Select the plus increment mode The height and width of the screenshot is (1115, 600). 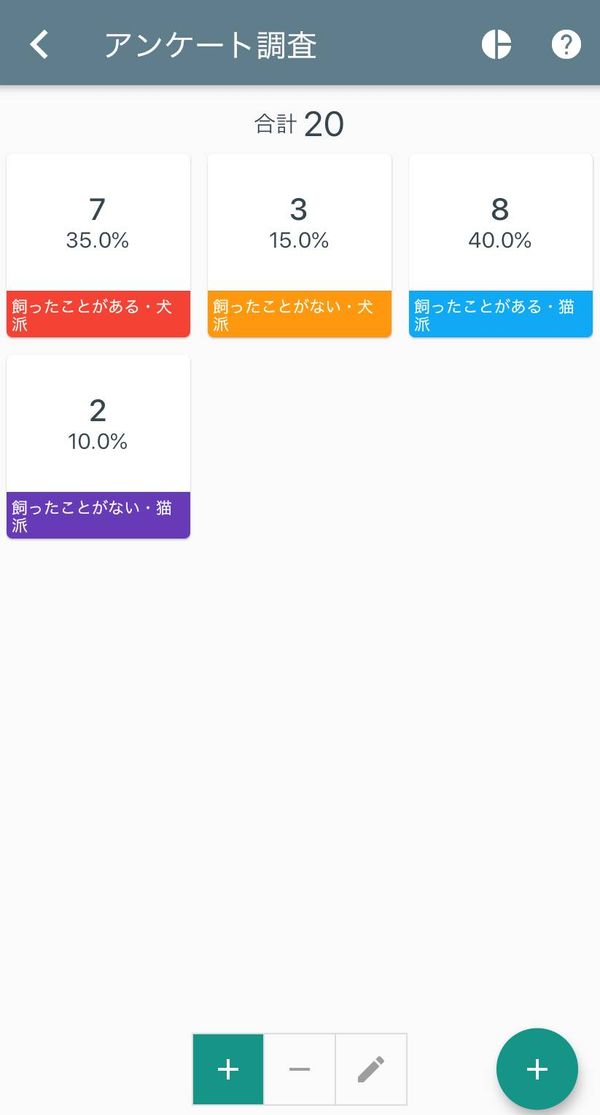[x=228, y=1069]
